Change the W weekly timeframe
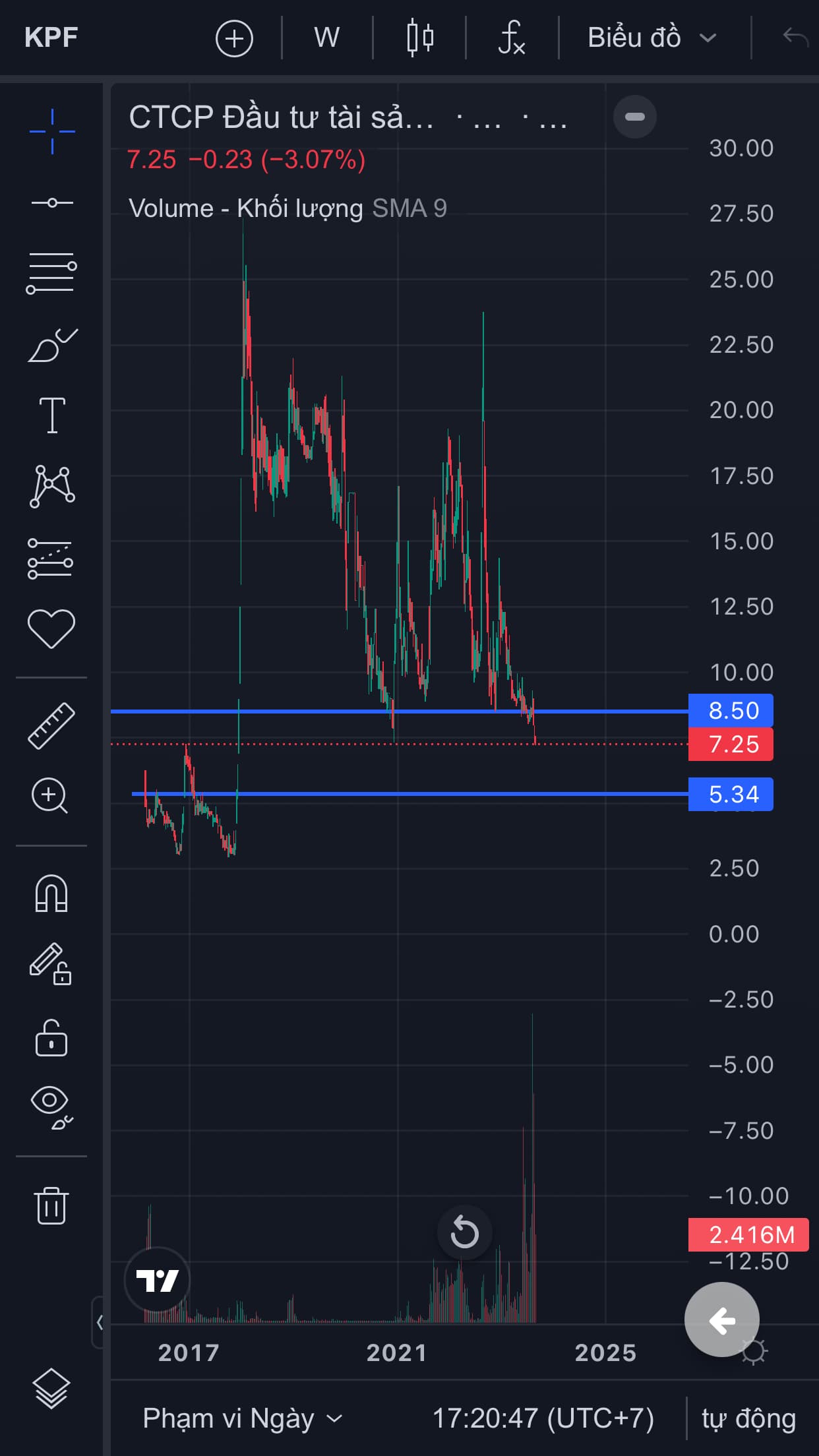 326,38
